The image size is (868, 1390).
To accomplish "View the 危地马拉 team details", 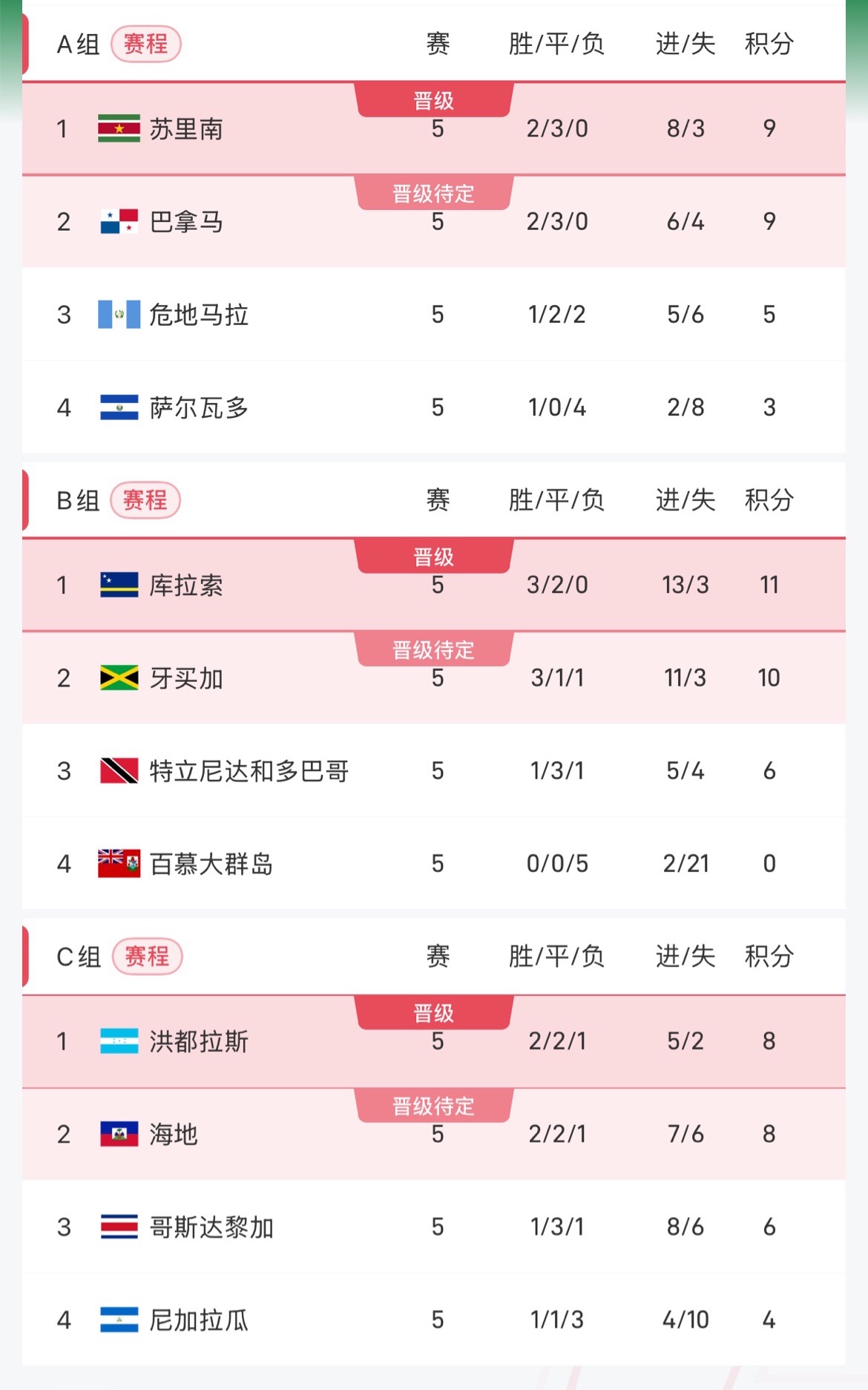I will coord(198,315).
